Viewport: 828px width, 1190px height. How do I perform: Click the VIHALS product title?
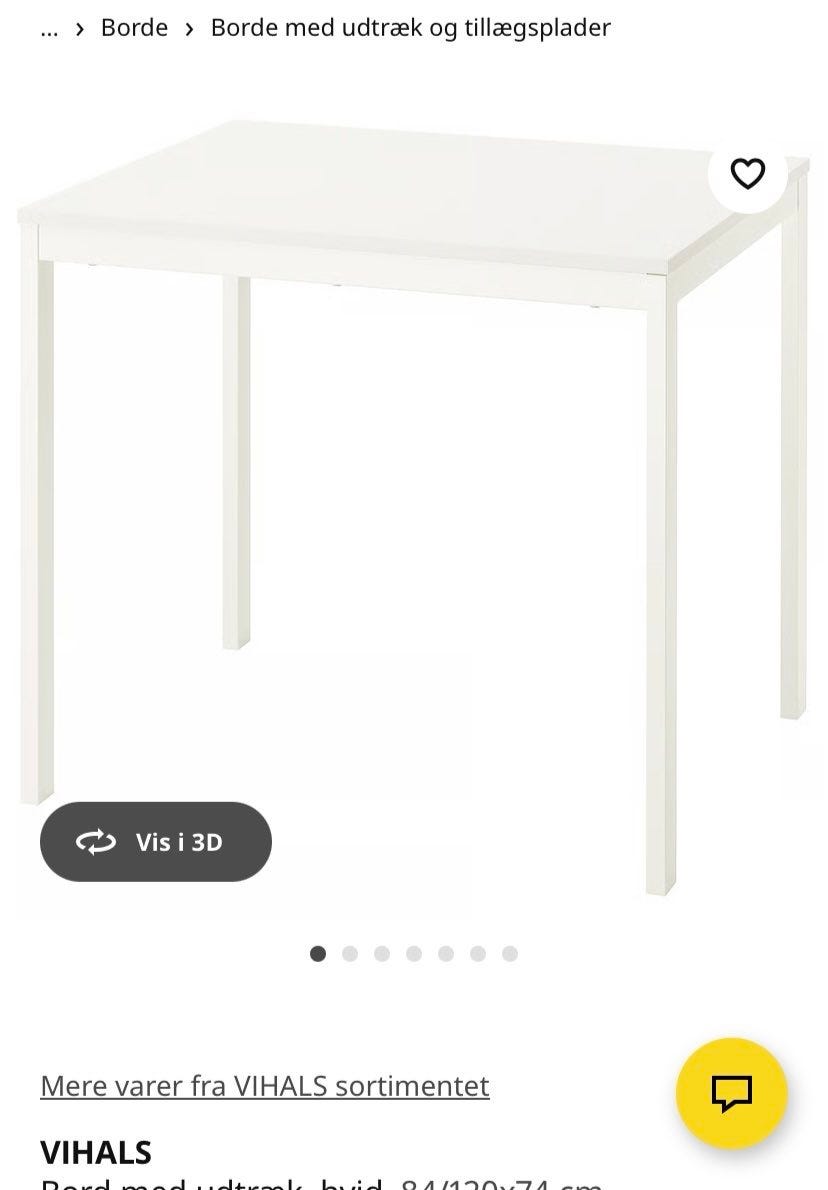(96, 1152)
